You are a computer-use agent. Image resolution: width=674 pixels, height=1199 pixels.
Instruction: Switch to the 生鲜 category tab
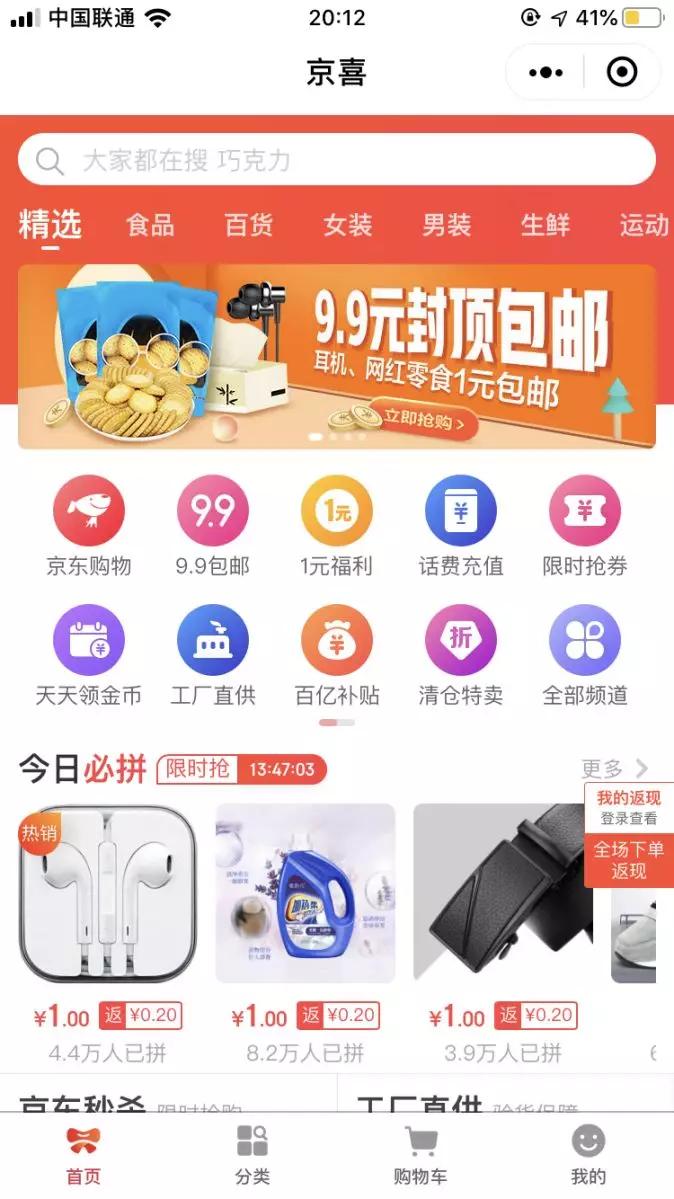(x=545, y=225)
